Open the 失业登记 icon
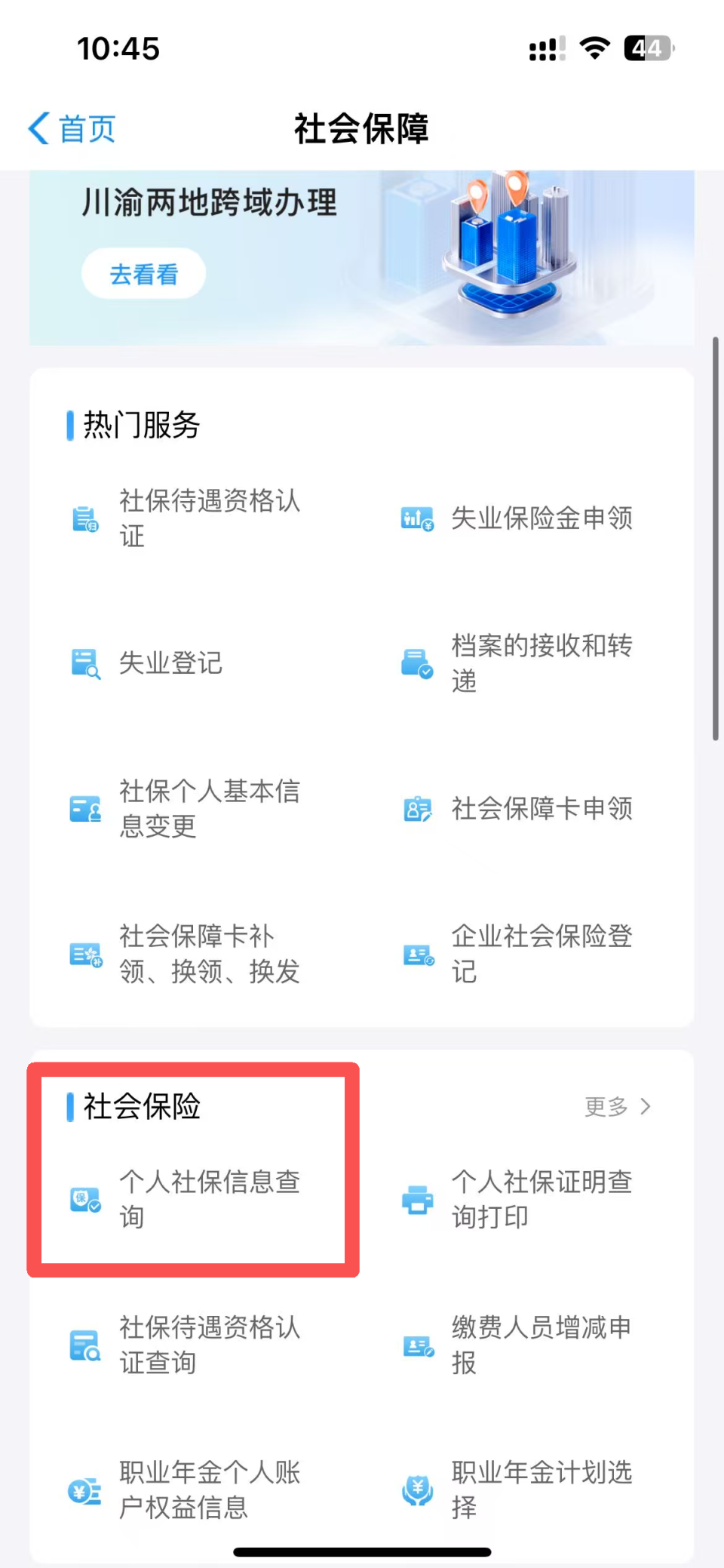This screenshot has height=1568, width=724. pos(84,663)
